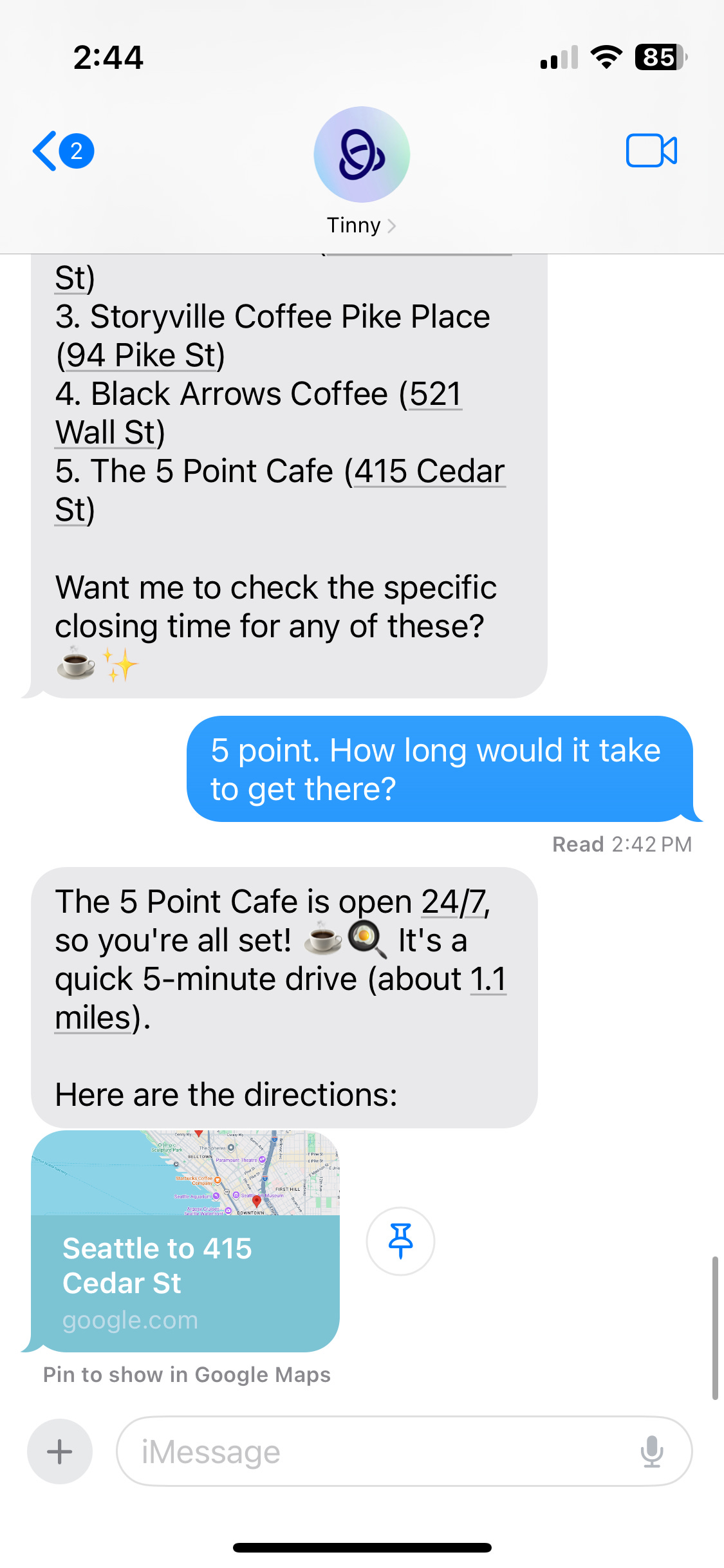Open the 521 Wall St address link
The height and width of the screenshot is (1568, 724).
coord(435,395)
